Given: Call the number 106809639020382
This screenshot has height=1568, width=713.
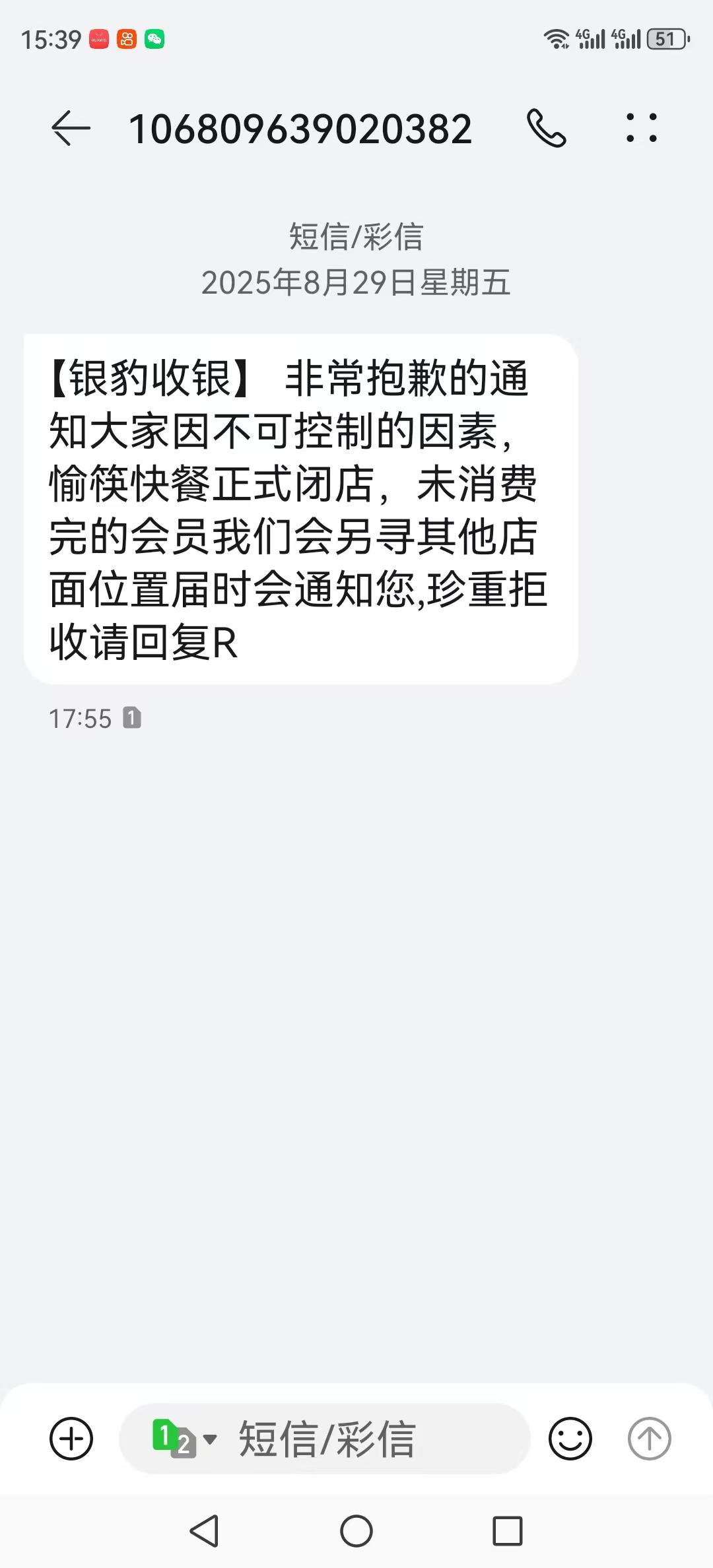Looking at the screenshot, I should click(546, 128).
